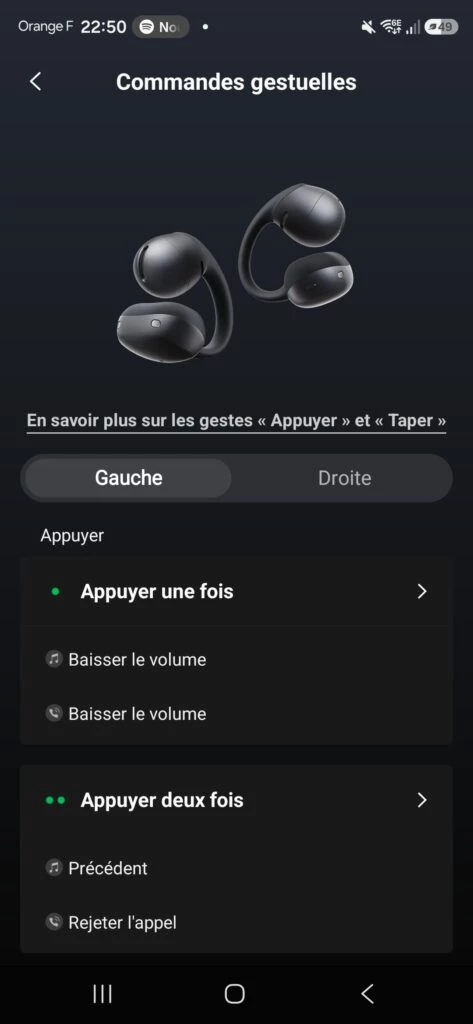Open the Appuyer une fois settings
This screenshot has height=1024, width=473.
pyautogui.click(x=236, y=592)
